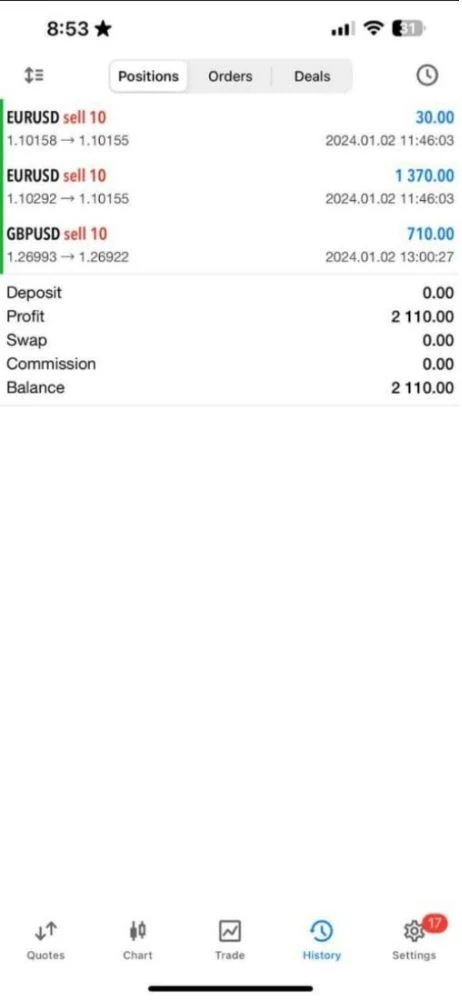Open the Trade tab
Image resolution: width=462 pixels, height=1000 pixels.
click(x=230, y=940)
